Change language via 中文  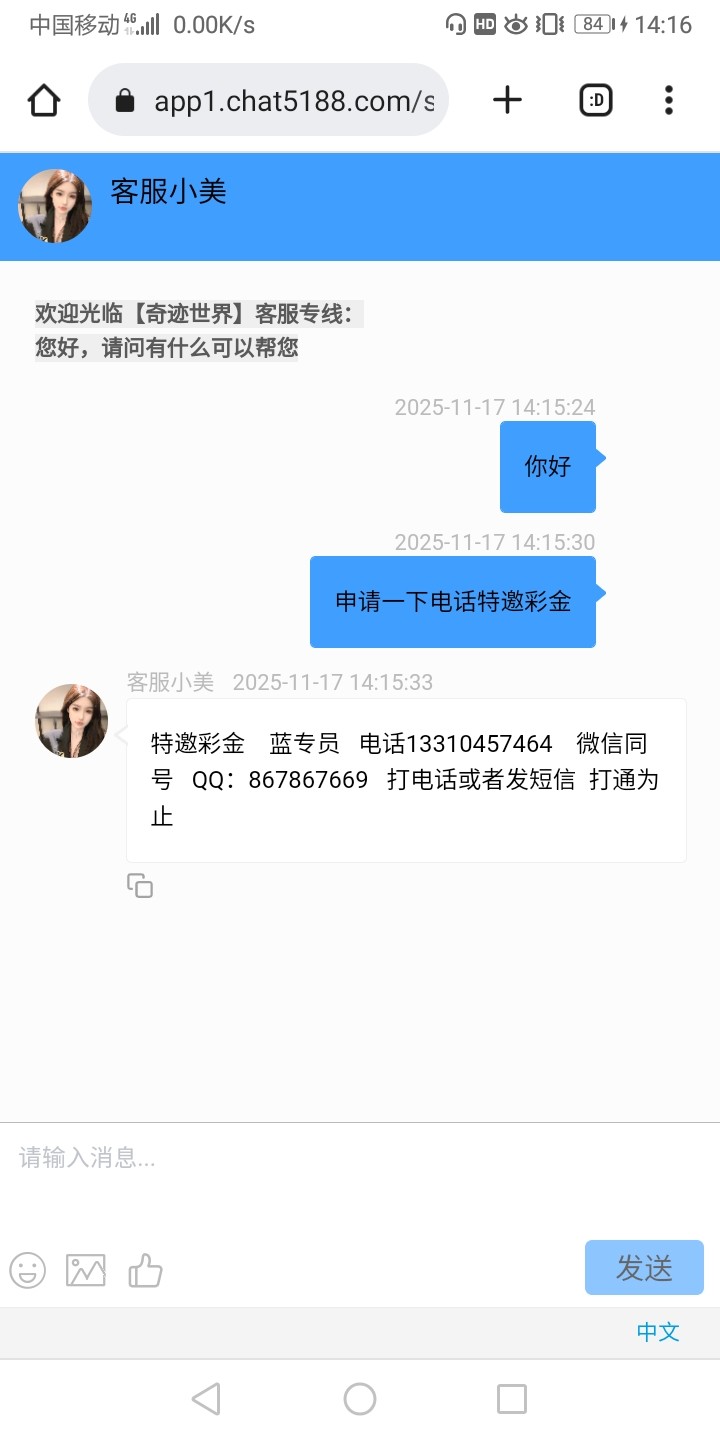click(658, 1332)
